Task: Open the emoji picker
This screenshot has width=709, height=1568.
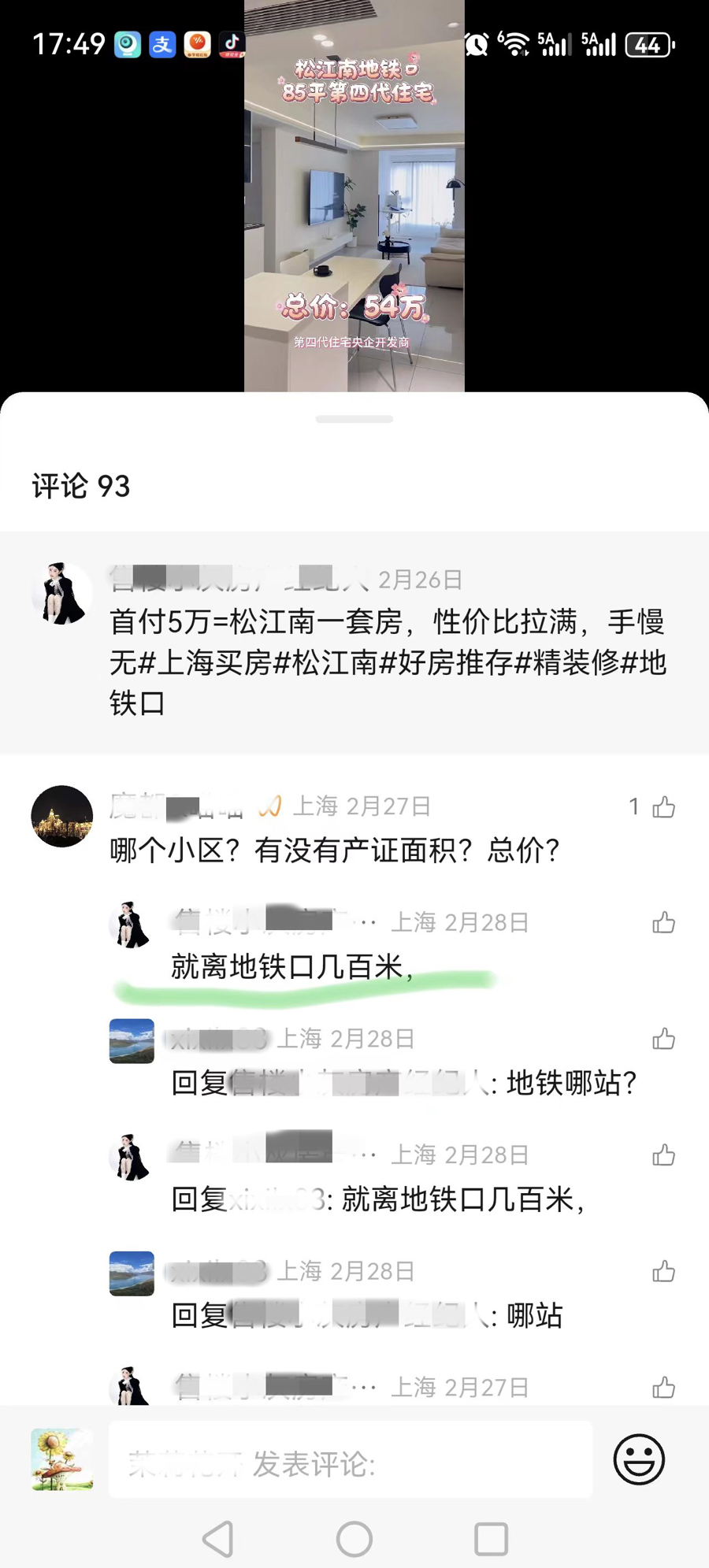Action: tap(639, 1459)
